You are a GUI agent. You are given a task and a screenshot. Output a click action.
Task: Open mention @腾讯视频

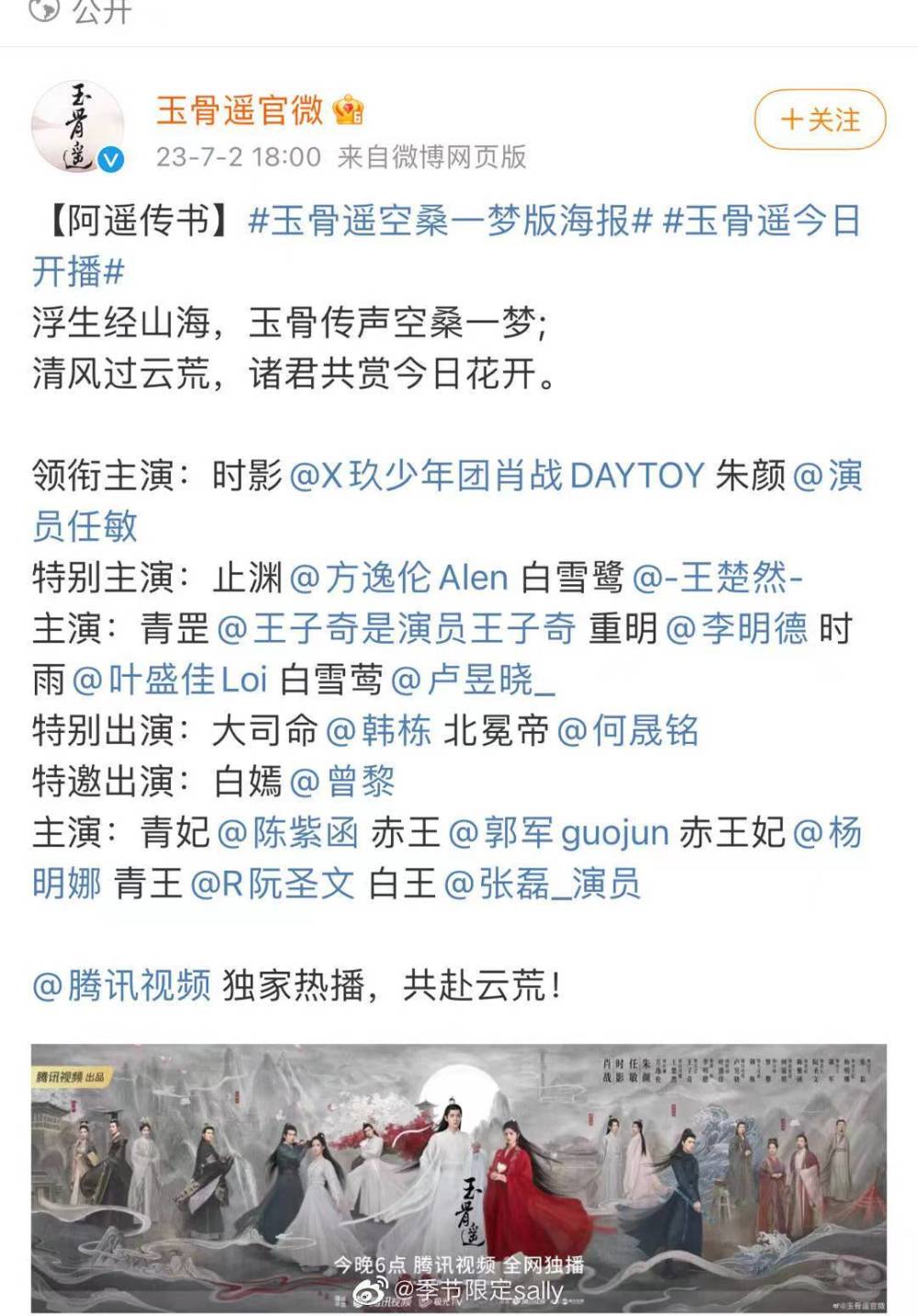coord(121,986)
